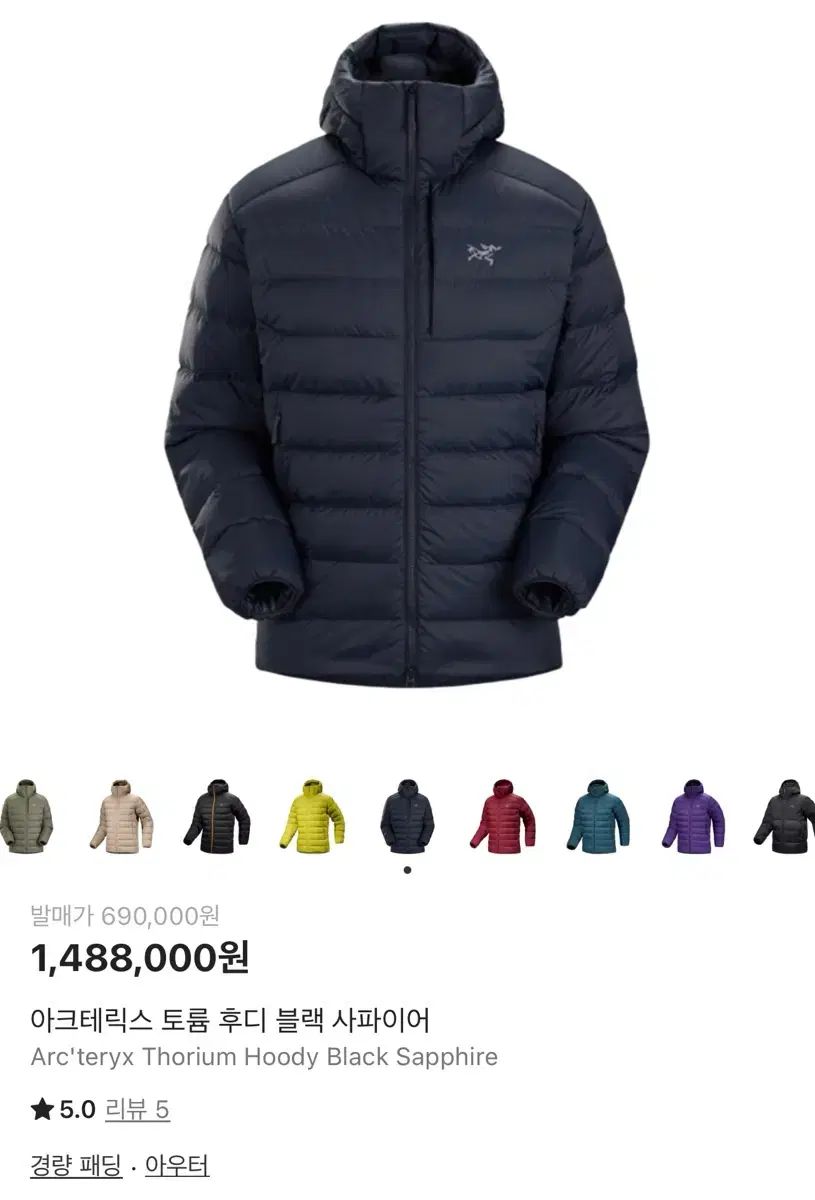
Task: Choose the teal jacket variant
Action: 598,817
